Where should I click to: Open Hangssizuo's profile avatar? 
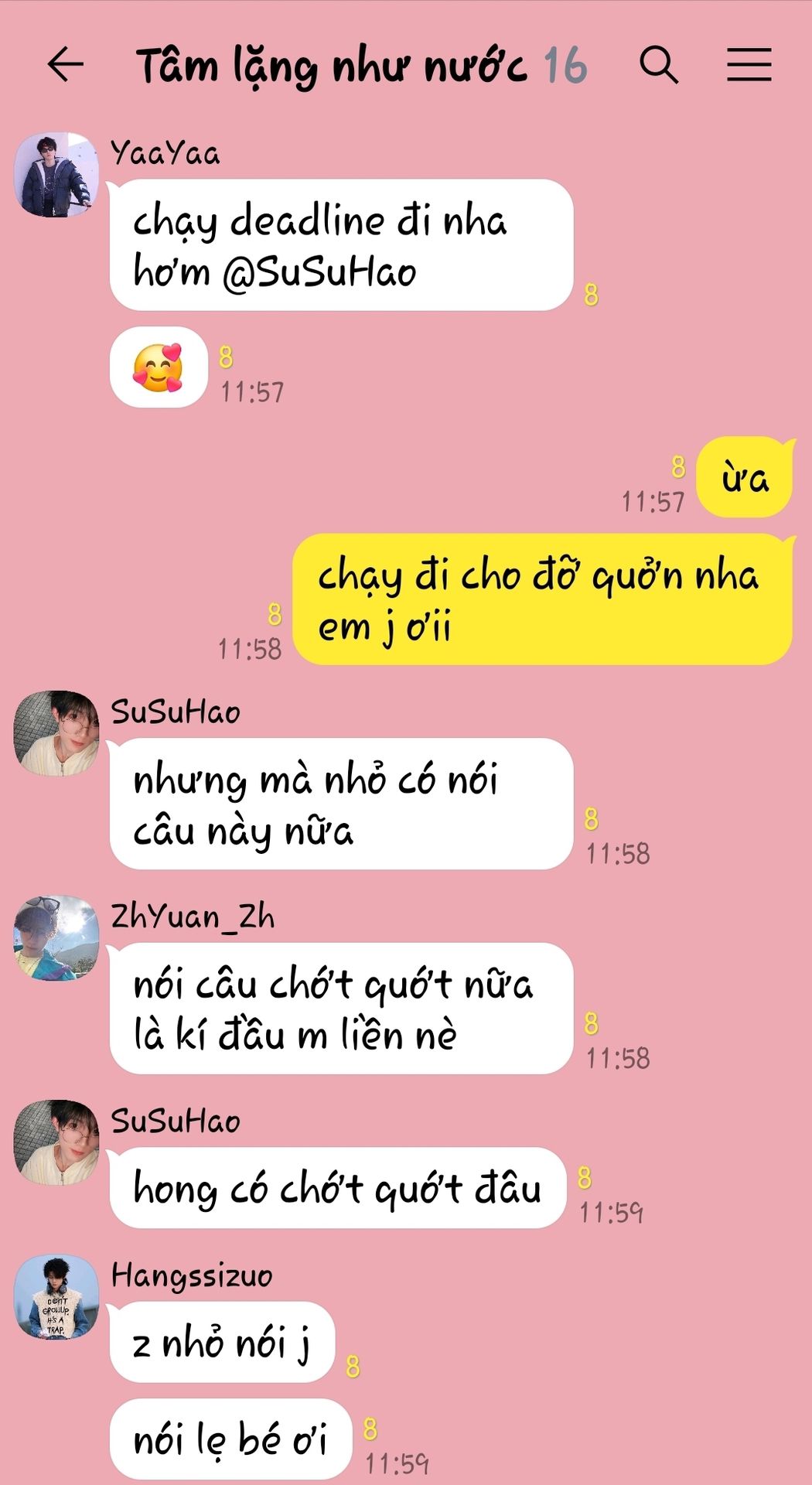pos(56,1297)
